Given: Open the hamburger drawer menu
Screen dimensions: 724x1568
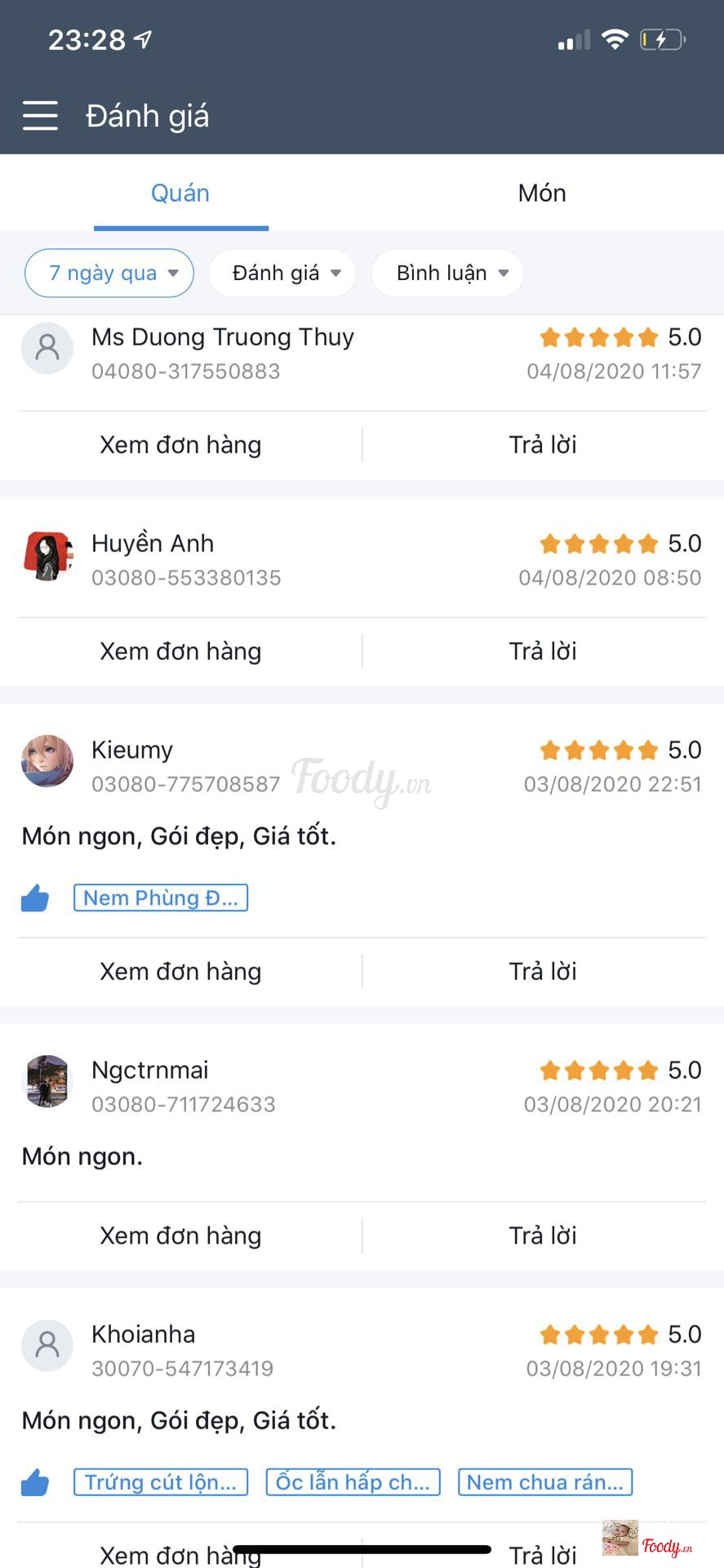Looking at the screenshot, I should pyautogui.click(x=40, y=116).
